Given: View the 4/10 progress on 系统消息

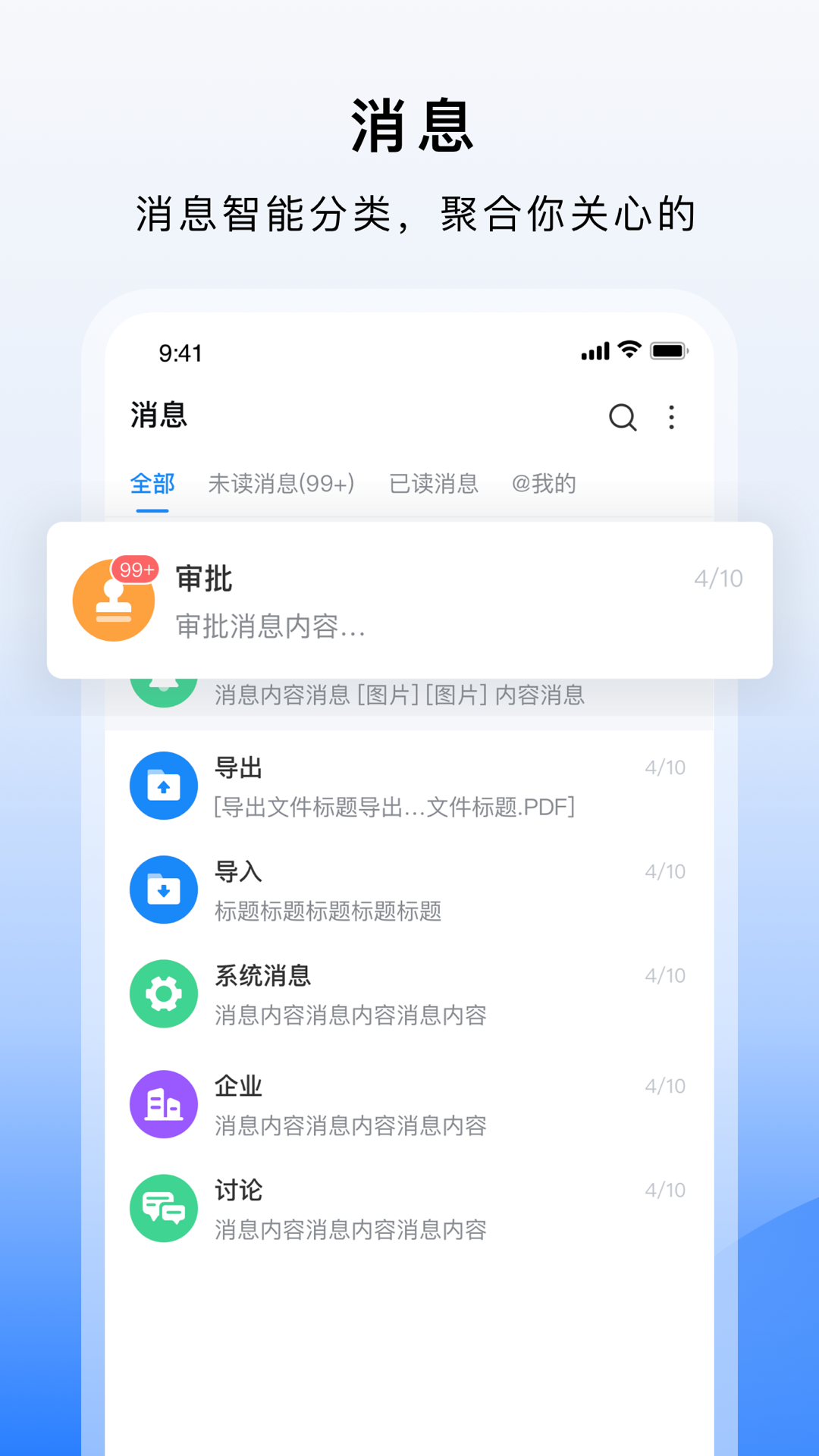Looking at the screenshot, I should [666, 976].
